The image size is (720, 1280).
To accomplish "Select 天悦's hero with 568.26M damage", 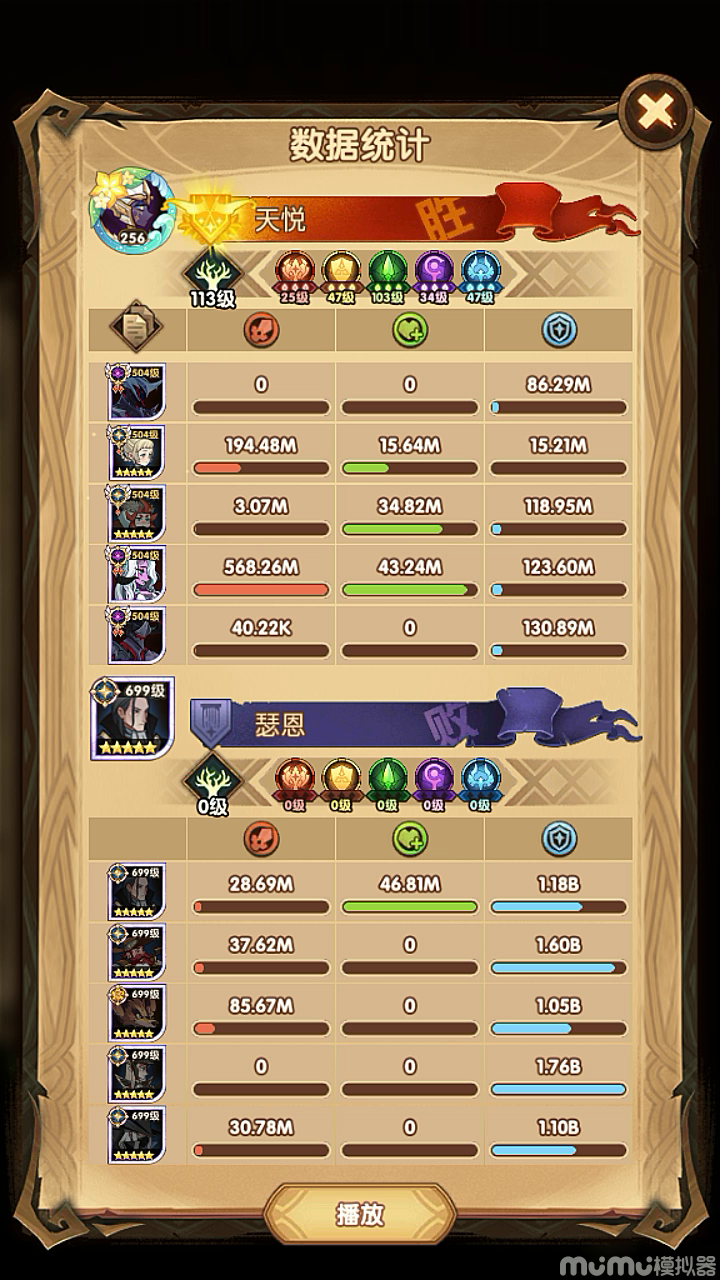I will click(136, 573).
